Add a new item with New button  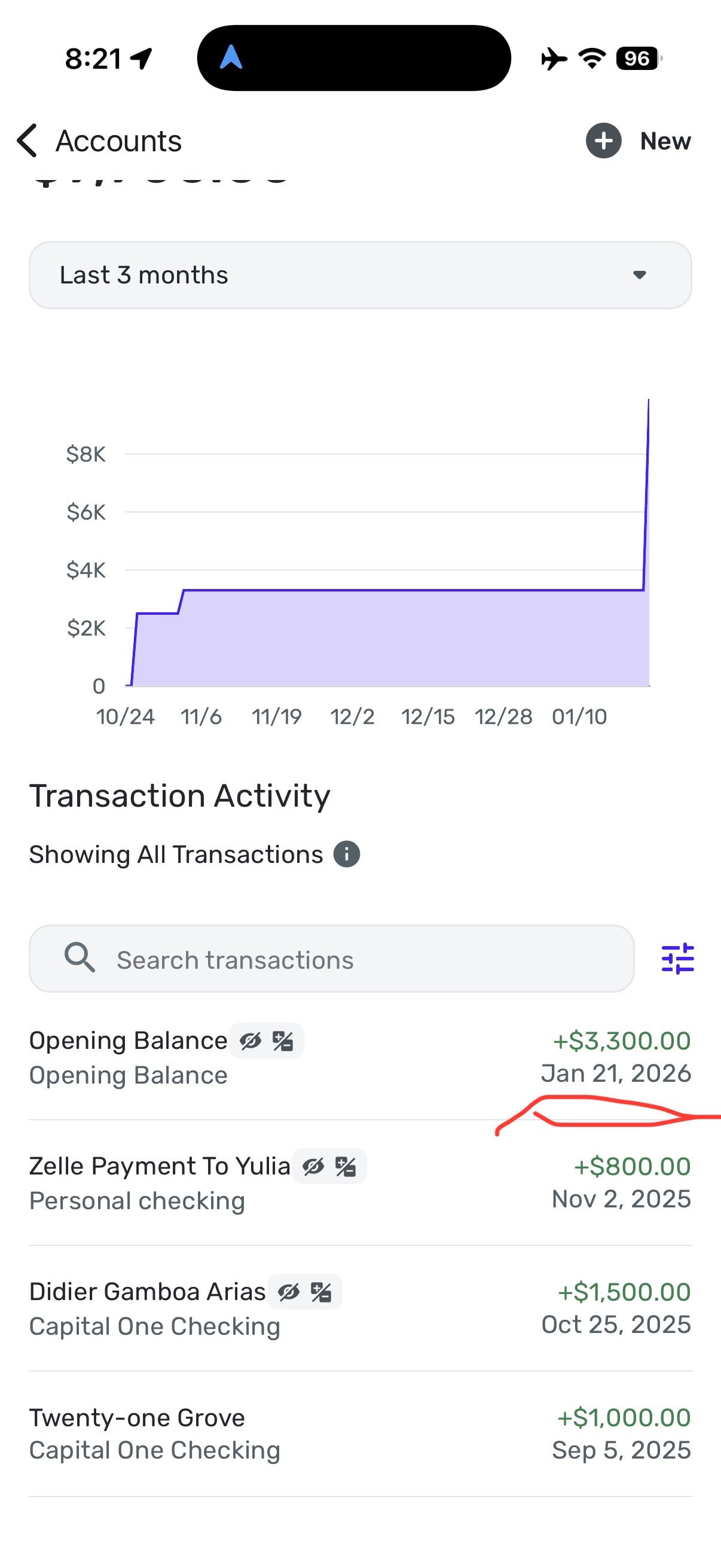(638, 141)
